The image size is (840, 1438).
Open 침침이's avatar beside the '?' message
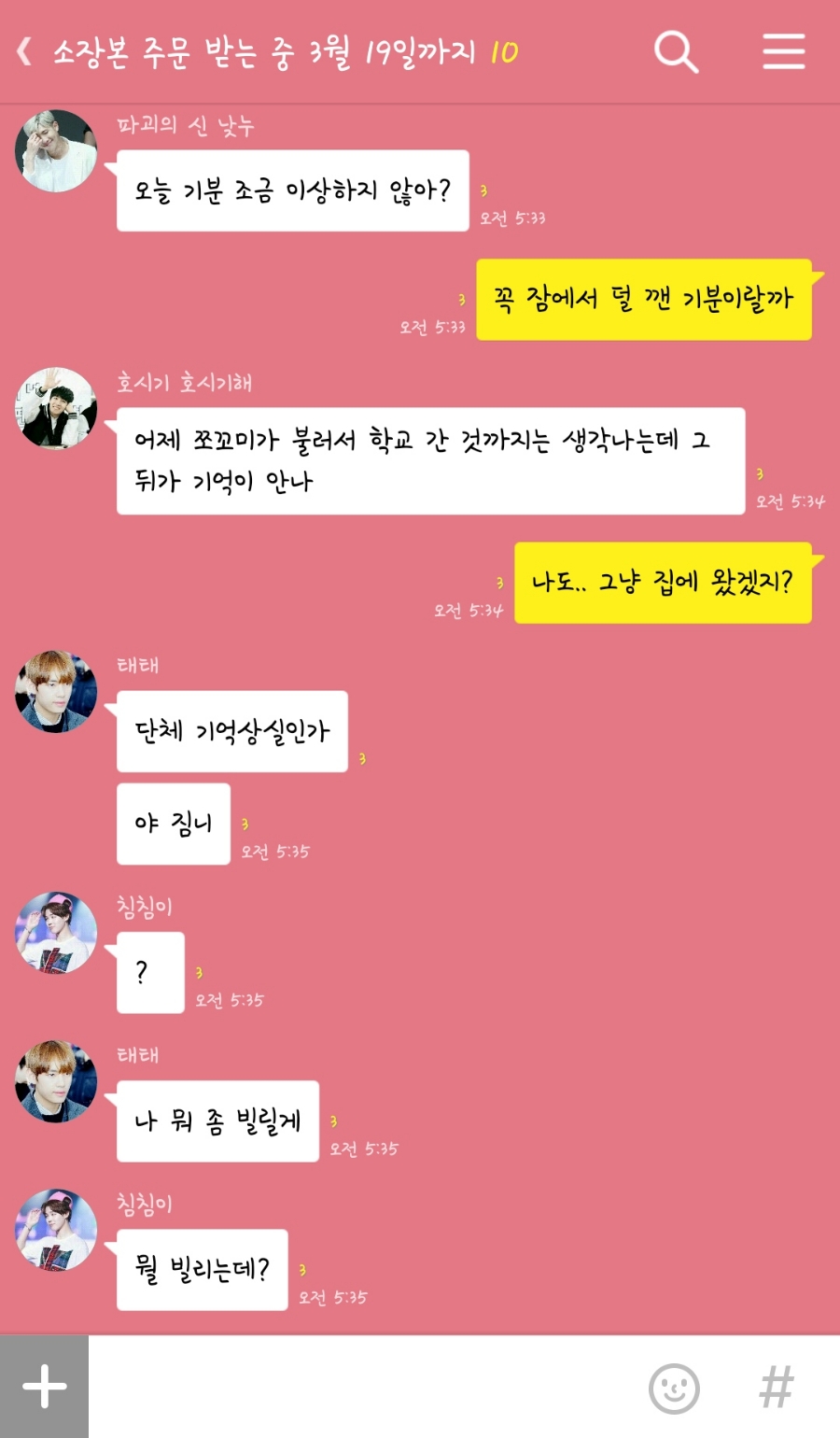click(56, 933)
